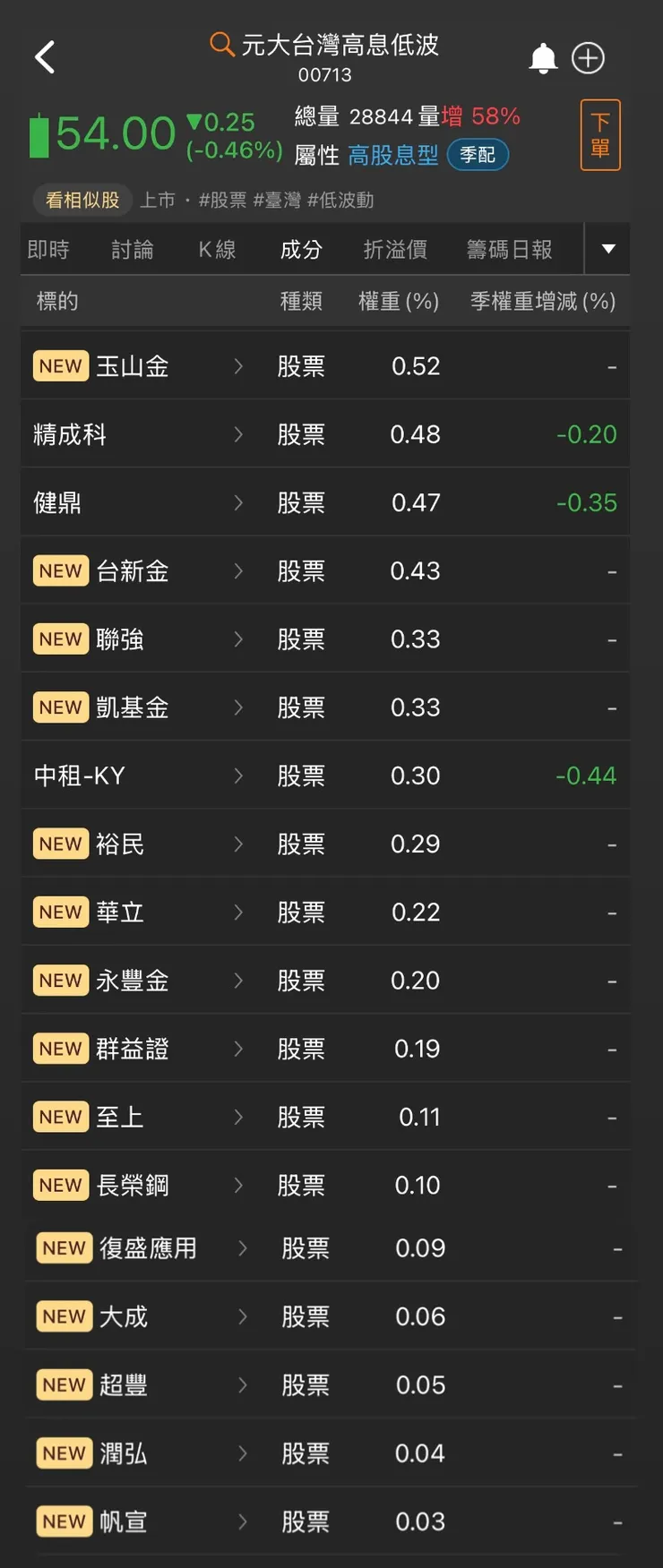Tap the plus circle icon in header

pyautogui.click(x=588, y=56)
